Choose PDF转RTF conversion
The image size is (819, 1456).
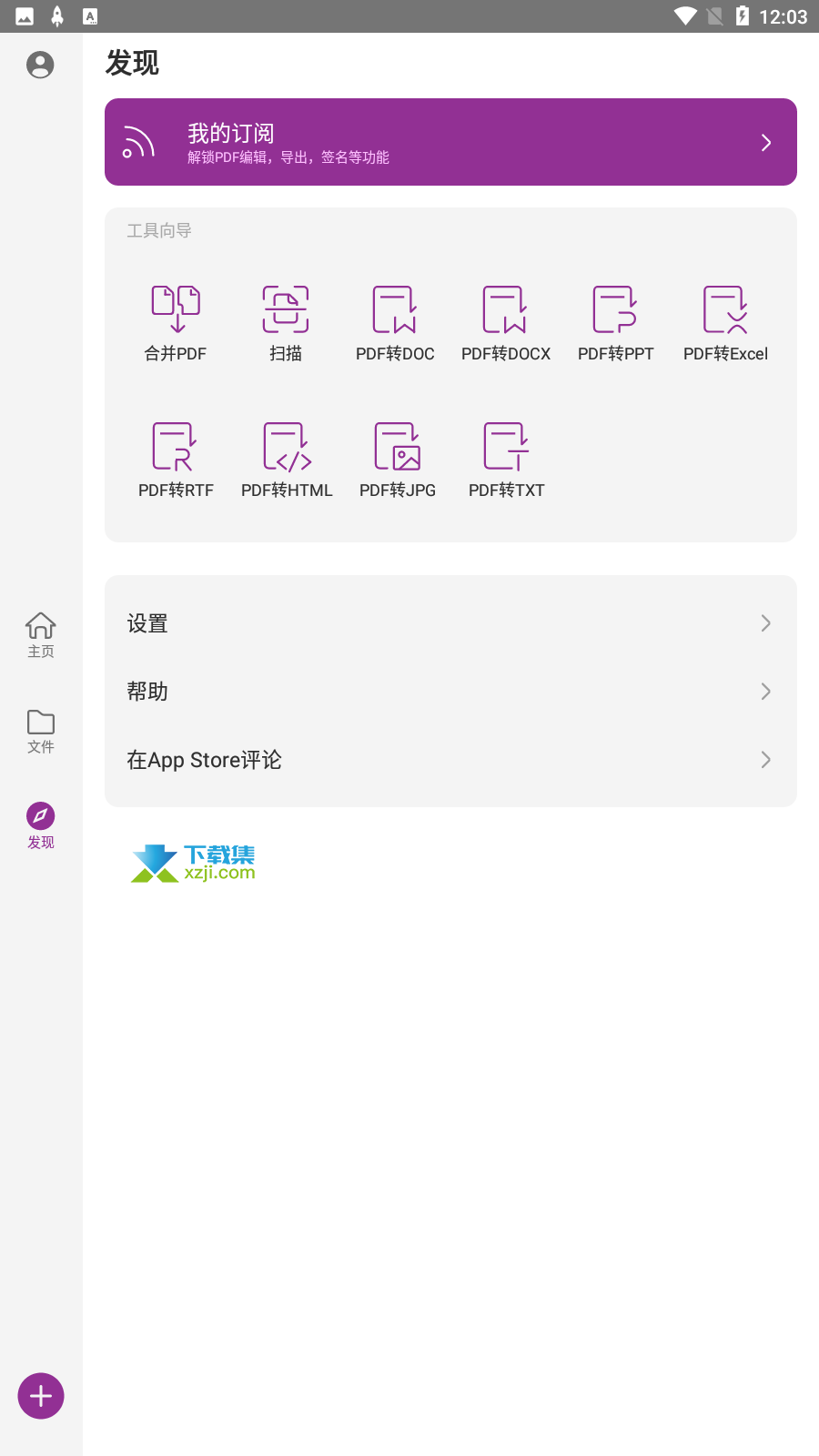click(x=176, y=460)
